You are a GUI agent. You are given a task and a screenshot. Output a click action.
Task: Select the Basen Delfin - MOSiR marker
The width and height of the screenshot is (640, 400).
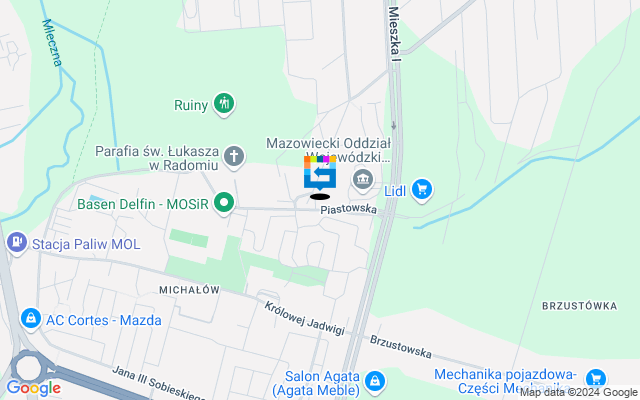[x=225, y=204]
